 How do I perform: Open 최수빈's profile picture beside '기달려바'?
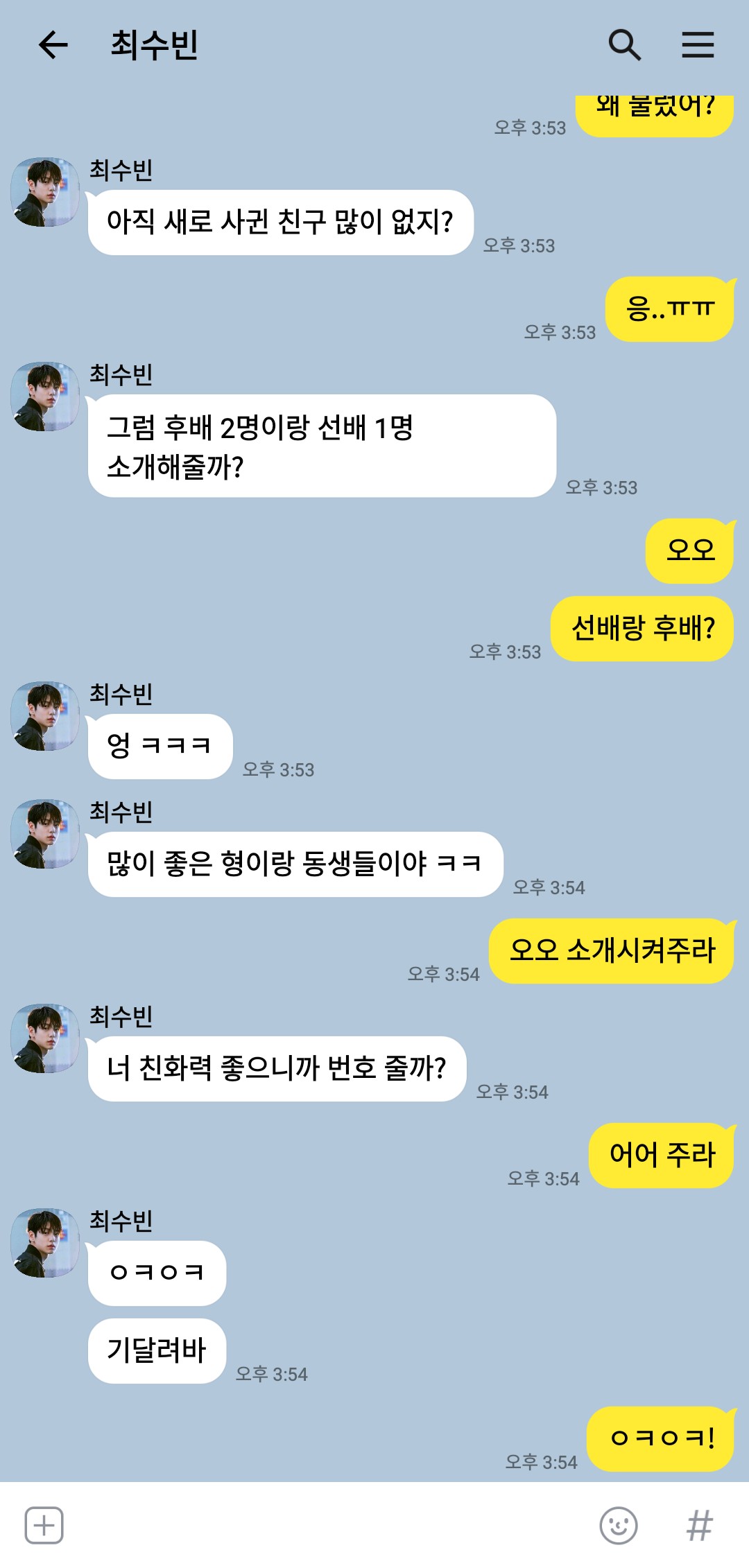tap(45, 1243)
